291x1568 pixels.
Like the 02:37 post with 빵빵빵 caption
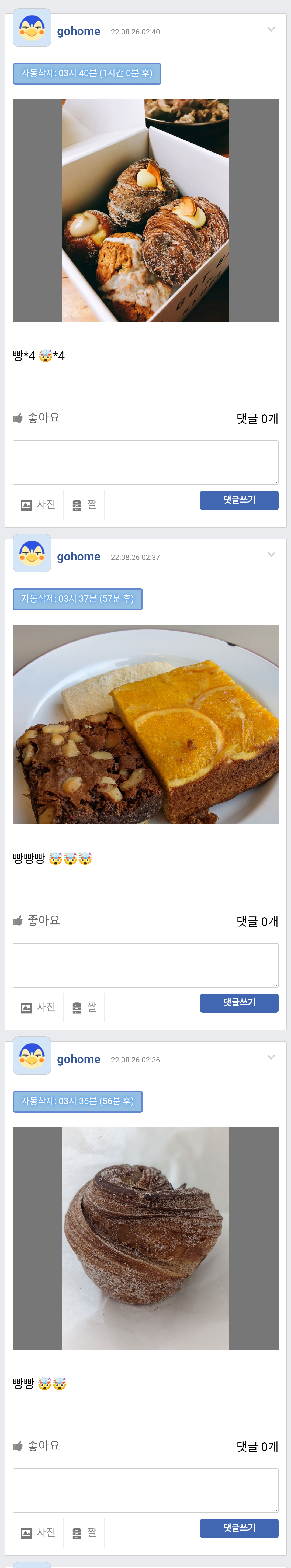(37, 920)
